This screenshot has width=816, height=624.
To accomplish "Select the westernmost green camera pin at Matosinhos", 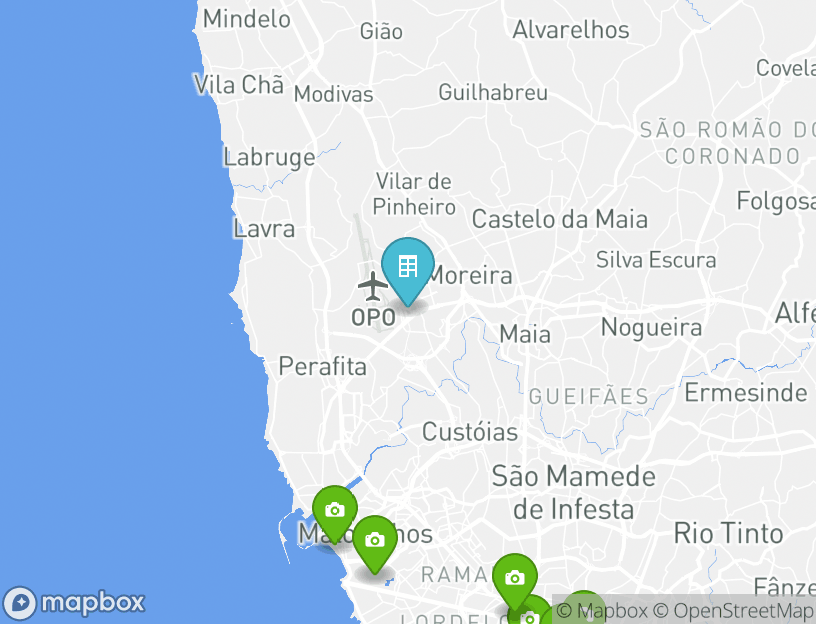I will [335, 511].
